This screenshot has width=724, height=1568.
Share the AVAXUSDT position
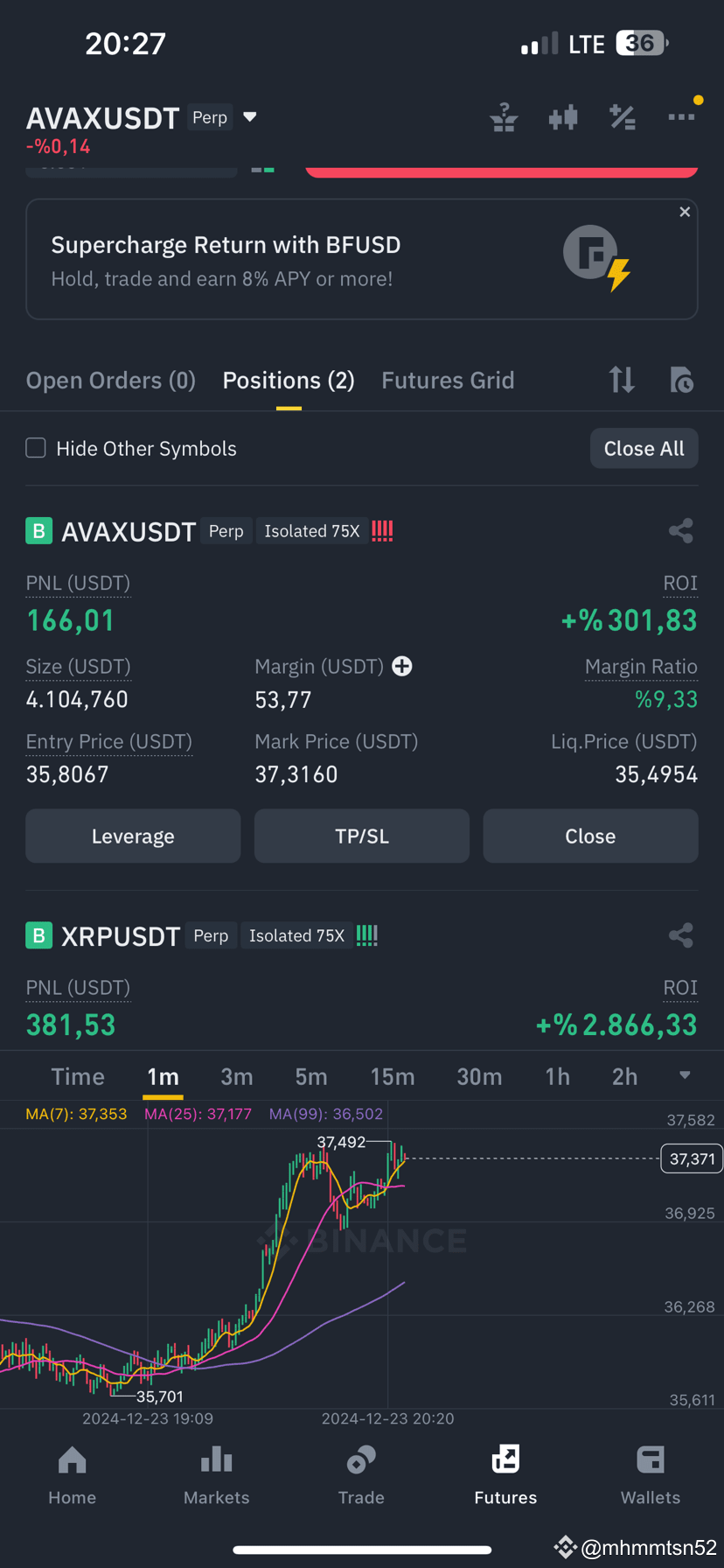tap(681, 530)
